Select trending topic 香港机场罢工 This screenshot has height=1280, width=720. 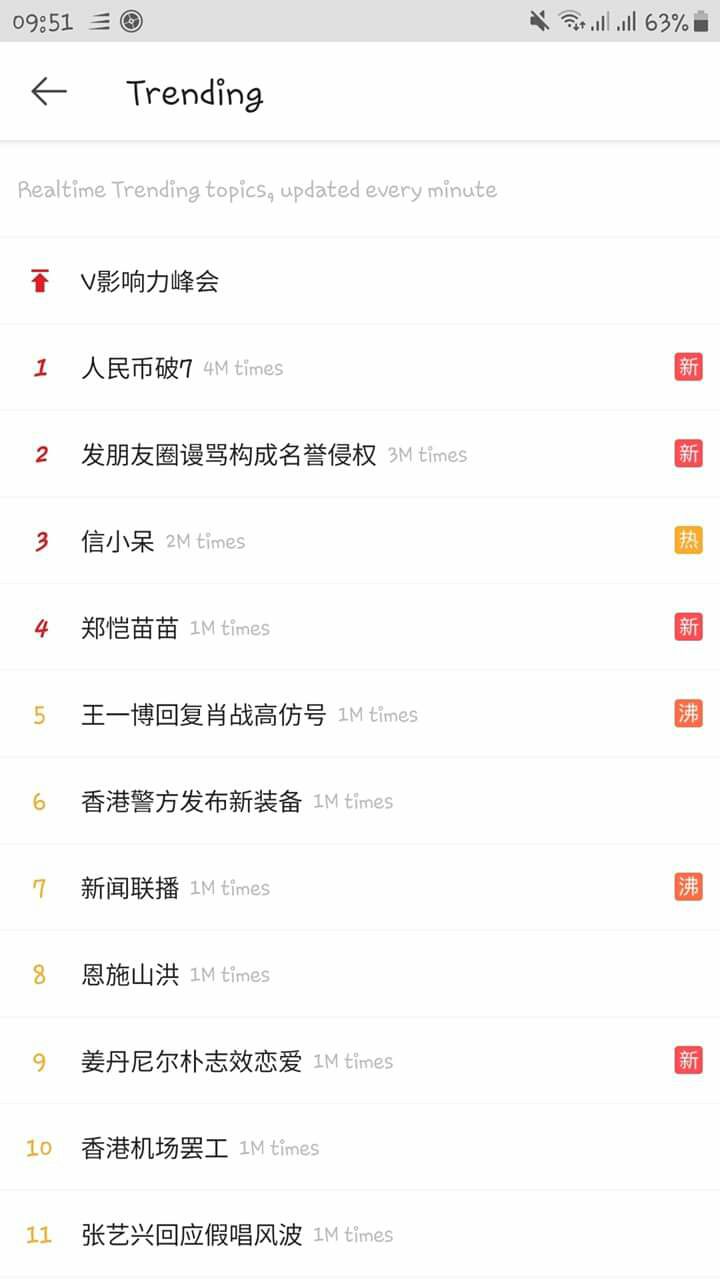point(360,1148)
